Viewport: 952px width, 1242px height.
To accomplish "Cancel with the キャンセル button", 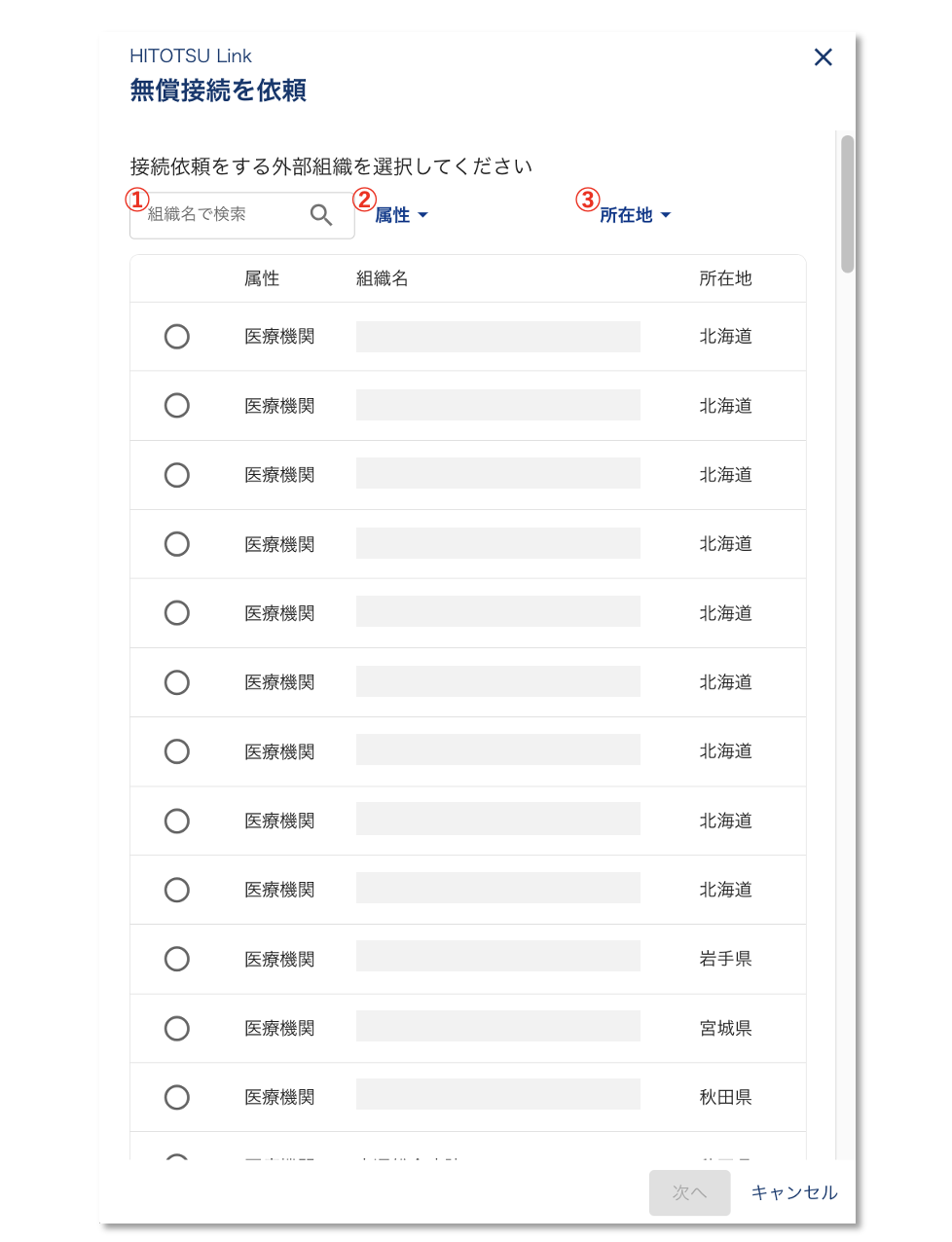I will pyautogui.click(x=793, y=1192).
